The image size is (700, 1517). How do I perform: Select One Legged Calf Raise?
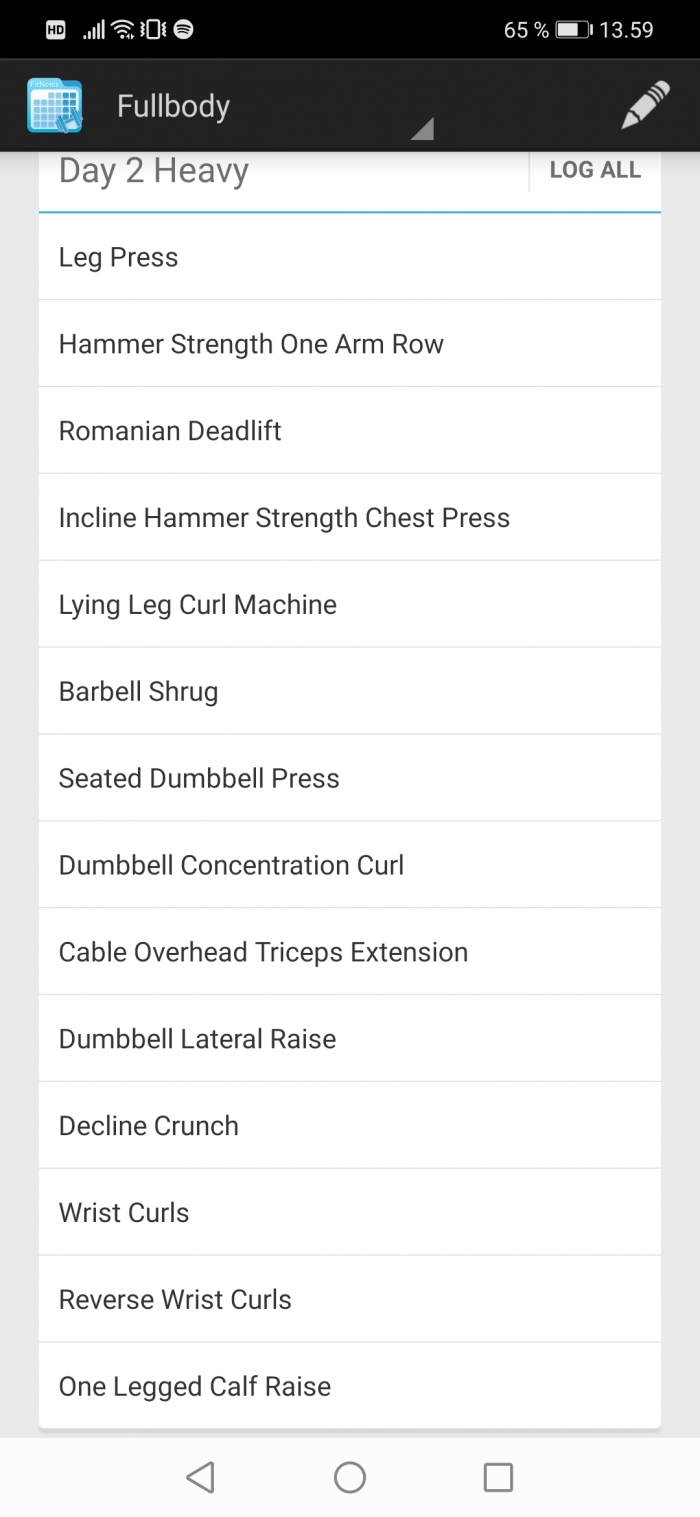349,1387
